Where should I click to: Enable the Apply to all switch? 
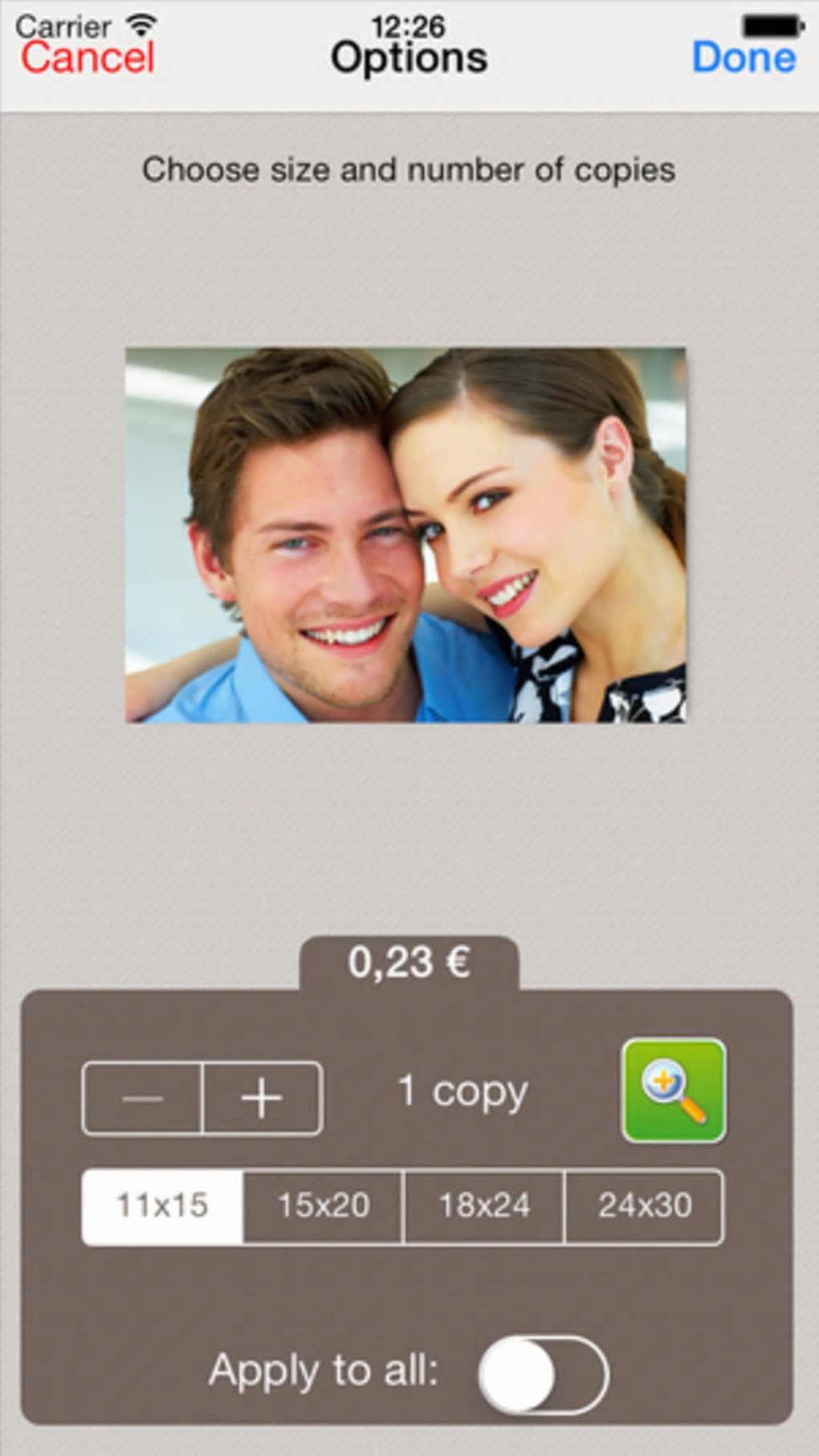click(543, 1374)
